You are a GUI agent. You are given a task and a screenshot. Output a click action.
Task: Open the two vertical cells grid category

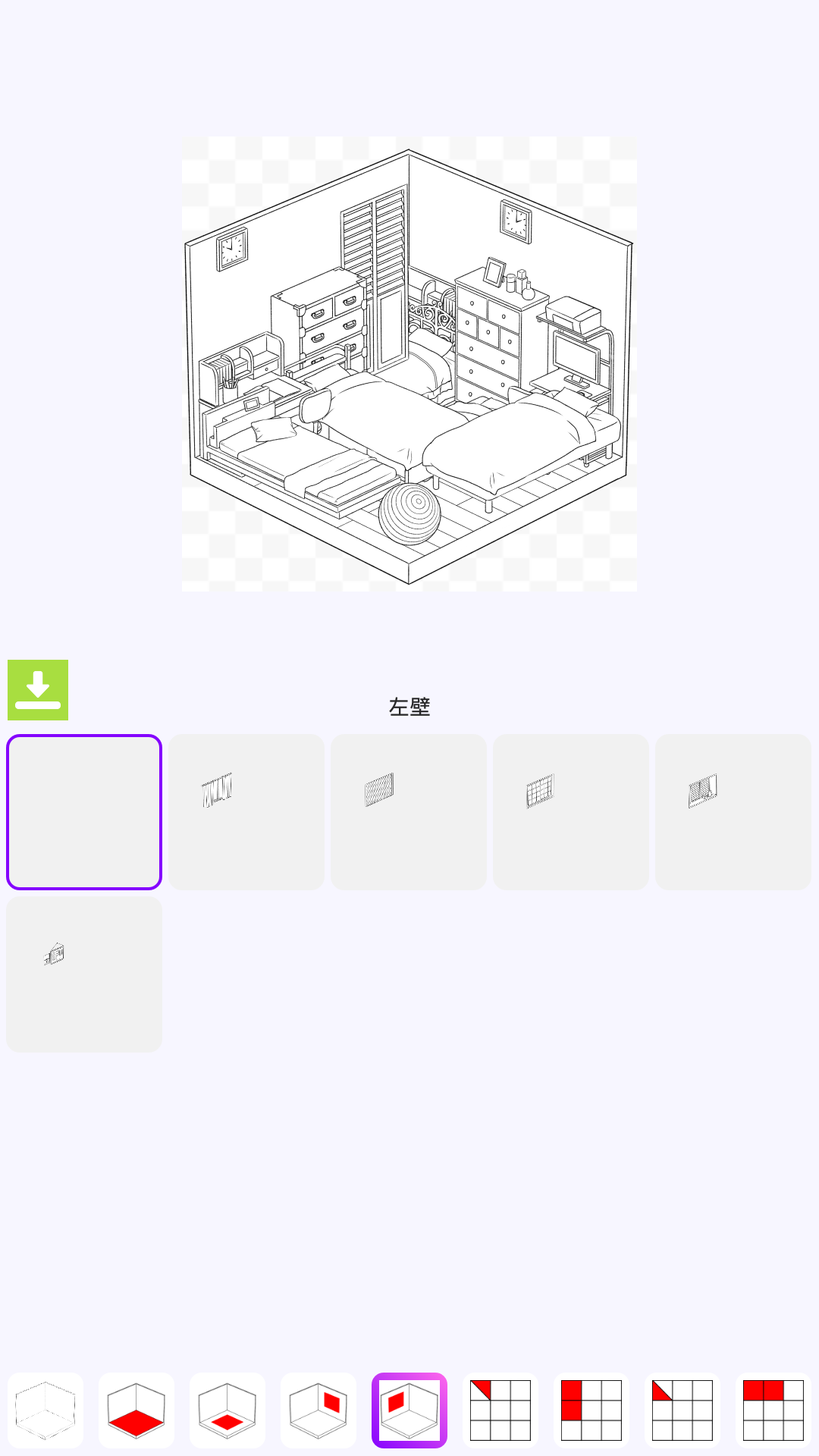click(x=591, y=1410)
